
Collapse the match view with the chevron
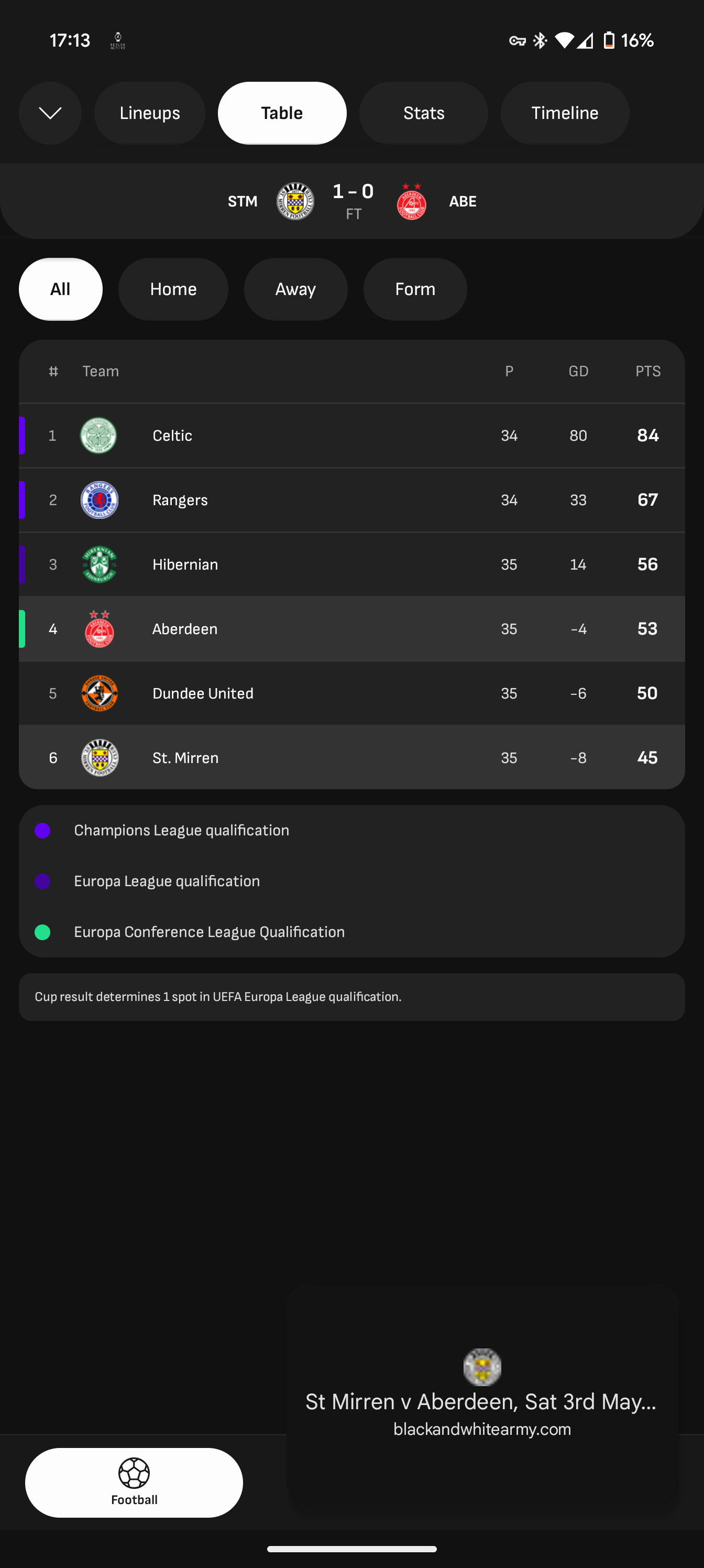[50, 113]
